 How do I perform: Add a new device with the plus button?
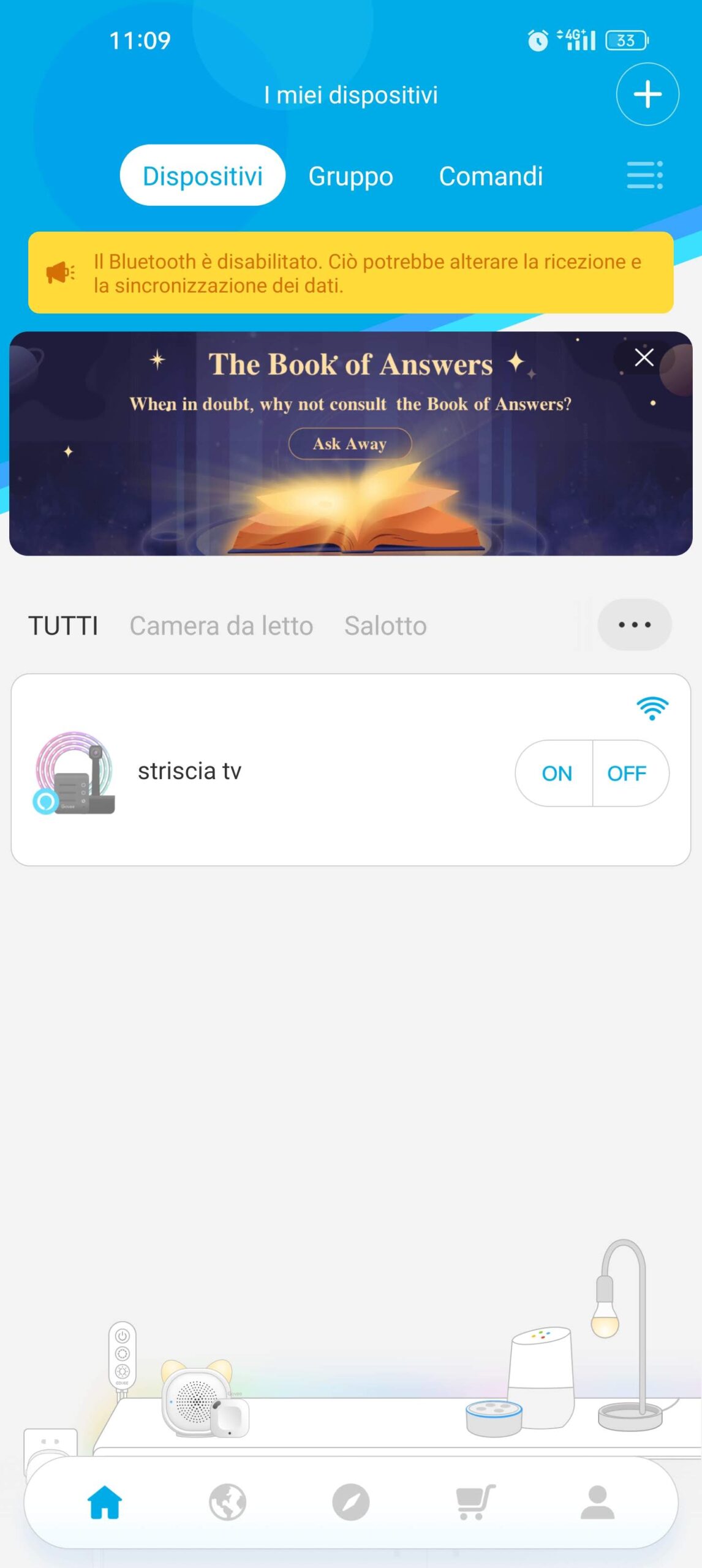point(647,94)
